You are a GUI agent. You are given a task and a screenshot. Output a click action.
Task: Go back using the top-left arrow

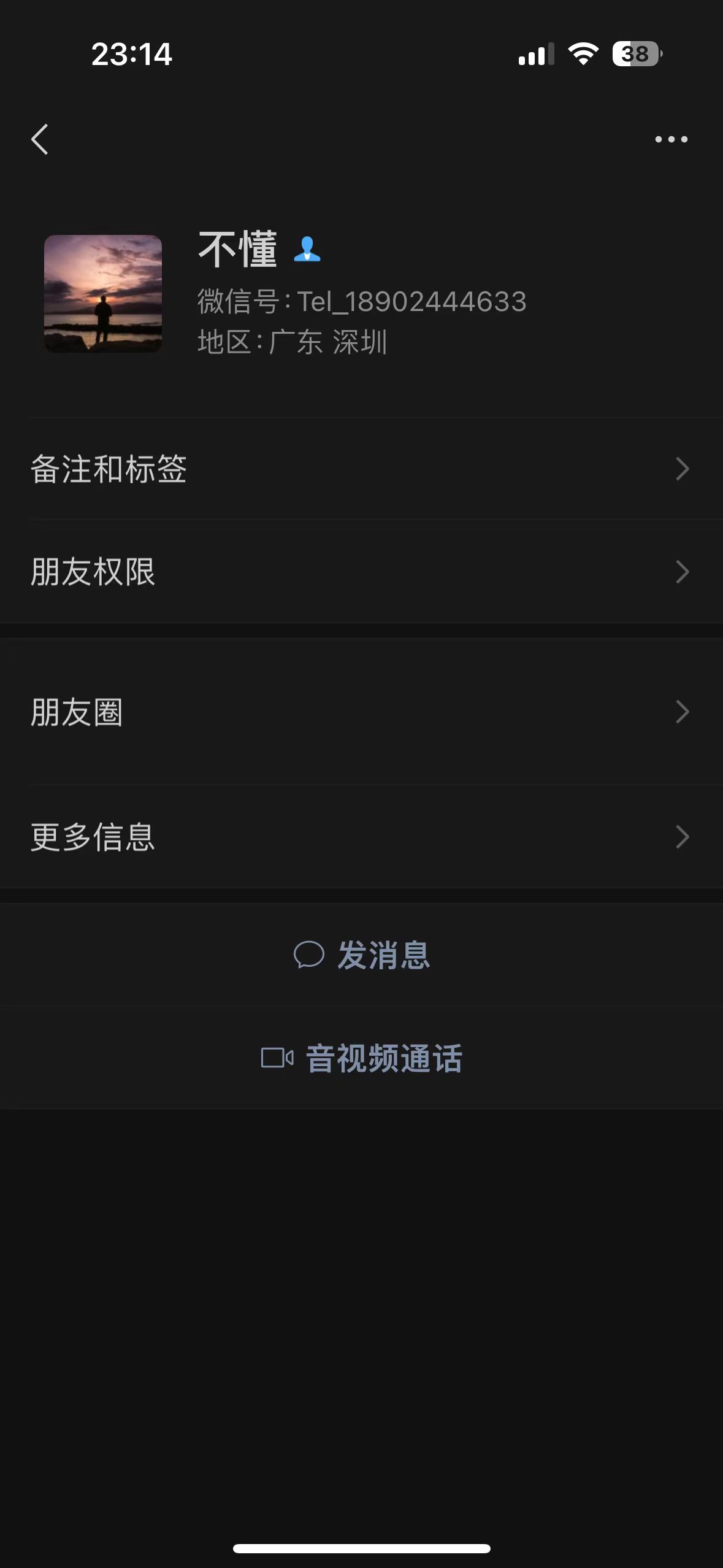click(x=40, y=139)
